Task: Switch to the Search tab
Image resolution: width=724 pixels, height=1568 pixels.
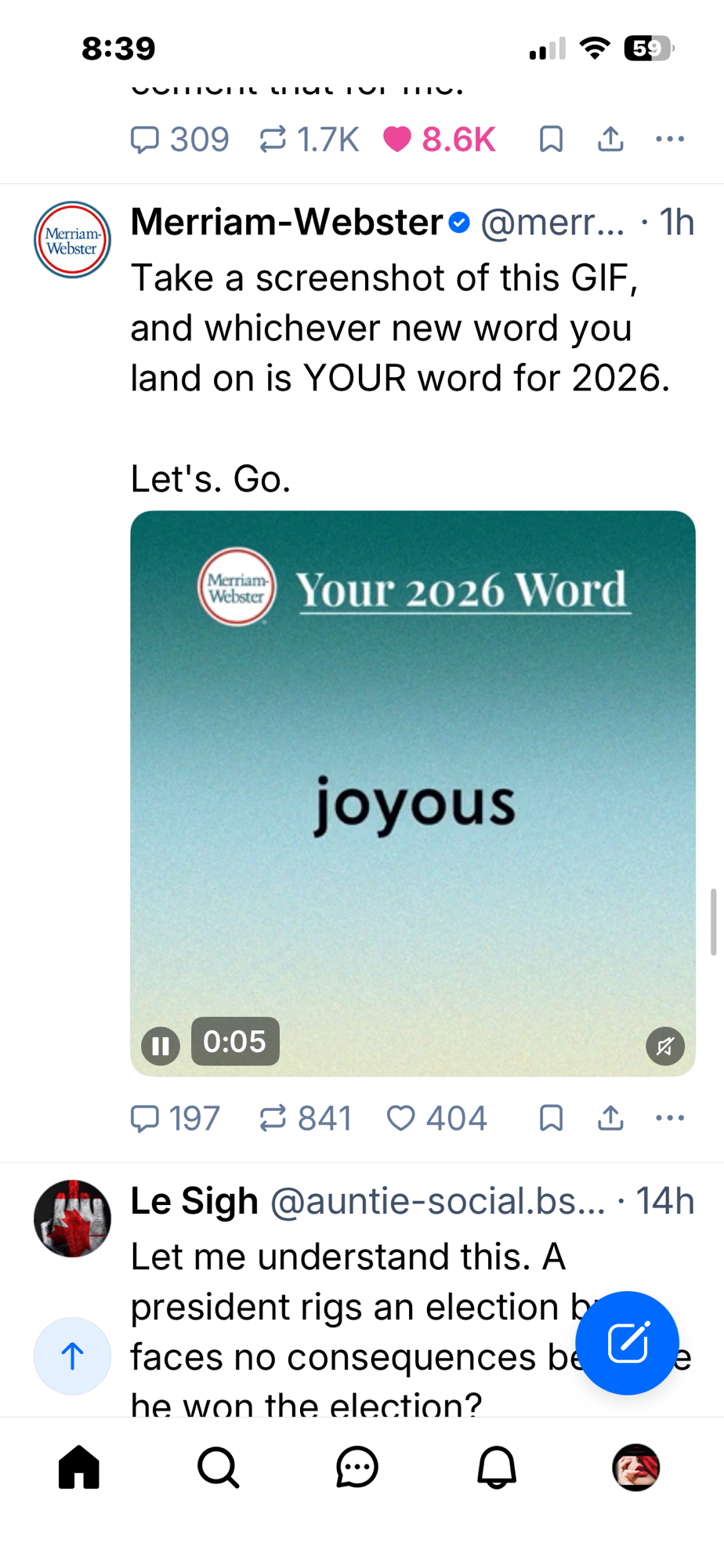Action: click(x=218, y=1467)
